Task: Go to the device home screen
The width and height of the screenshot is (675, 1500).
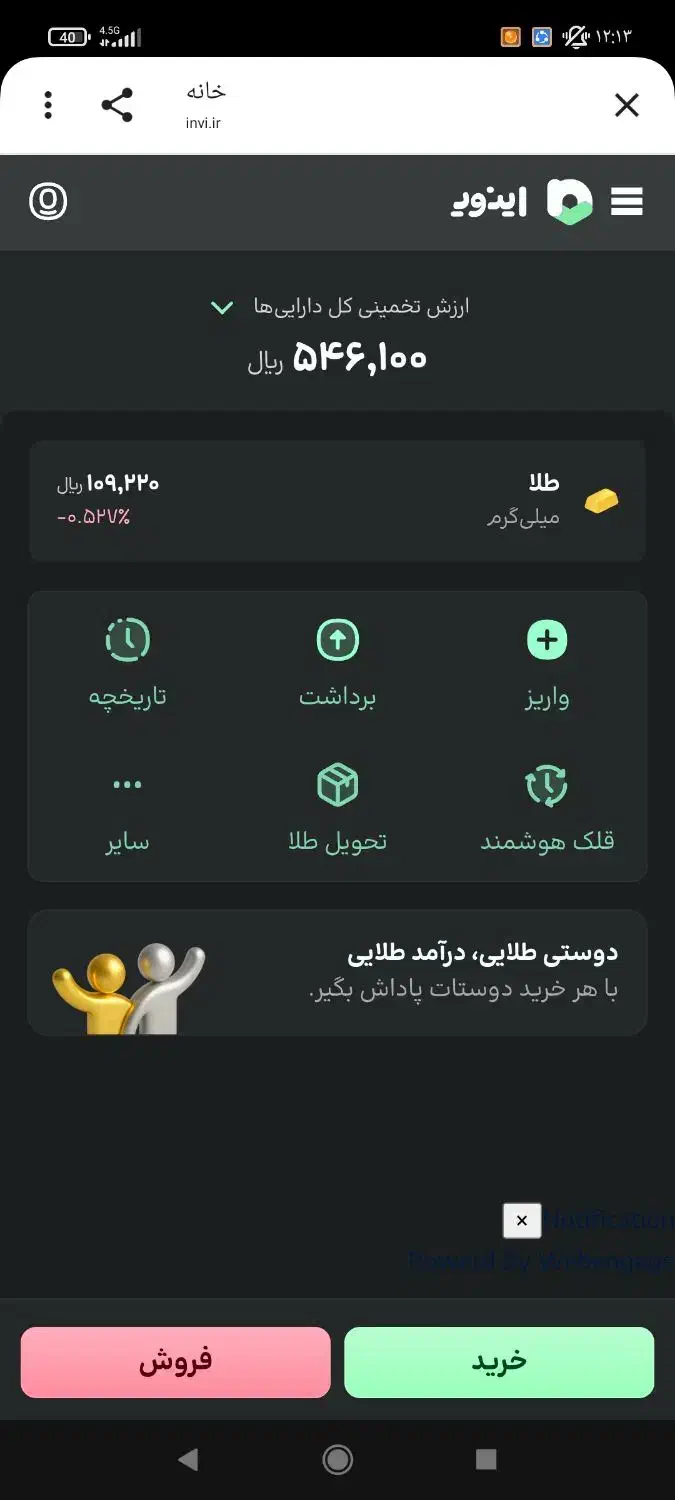Action: [338, 1460]
